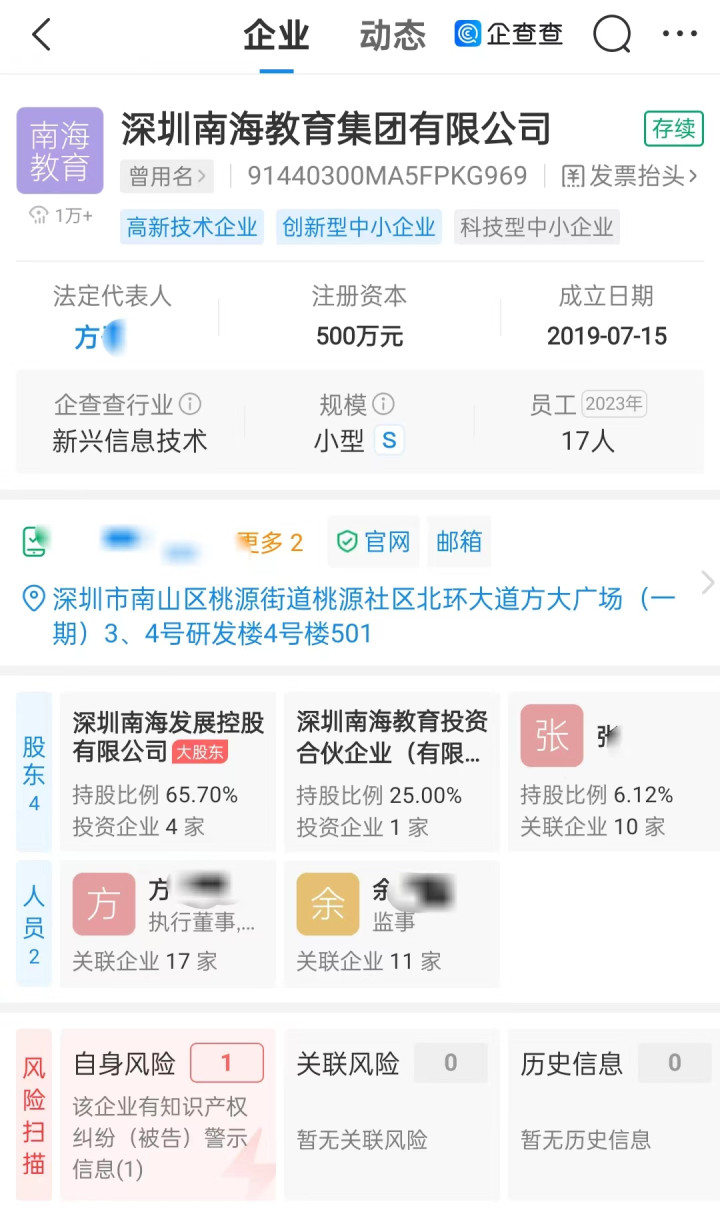Switch to the 动态 tab
Viewport: 720px width, 1210px height.
(392, 35)
